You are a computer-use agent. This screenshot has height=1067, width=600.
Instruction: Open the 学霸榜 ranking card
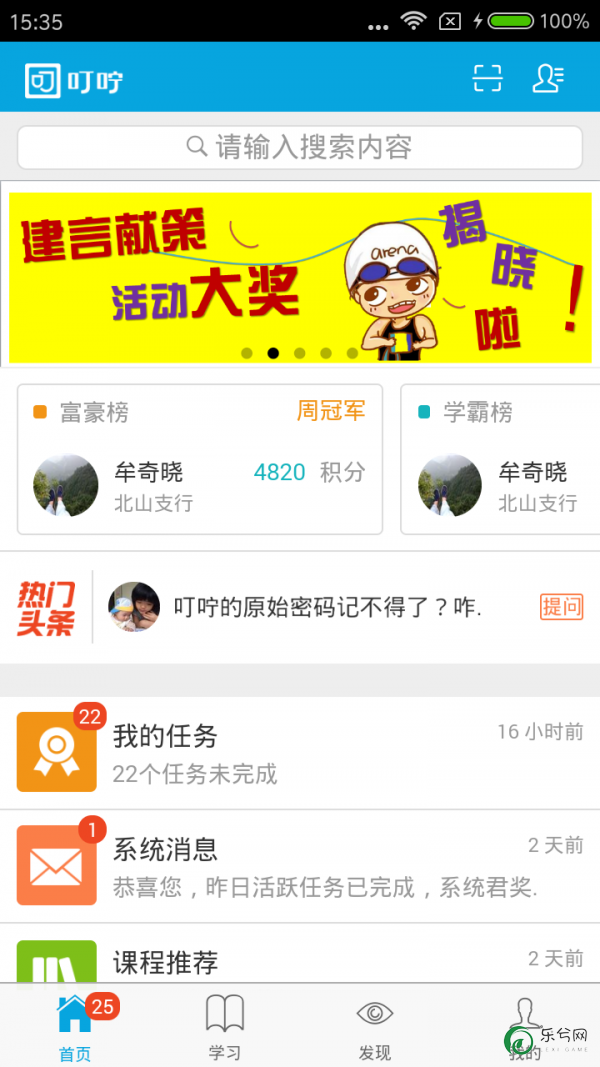pos(500,459)
